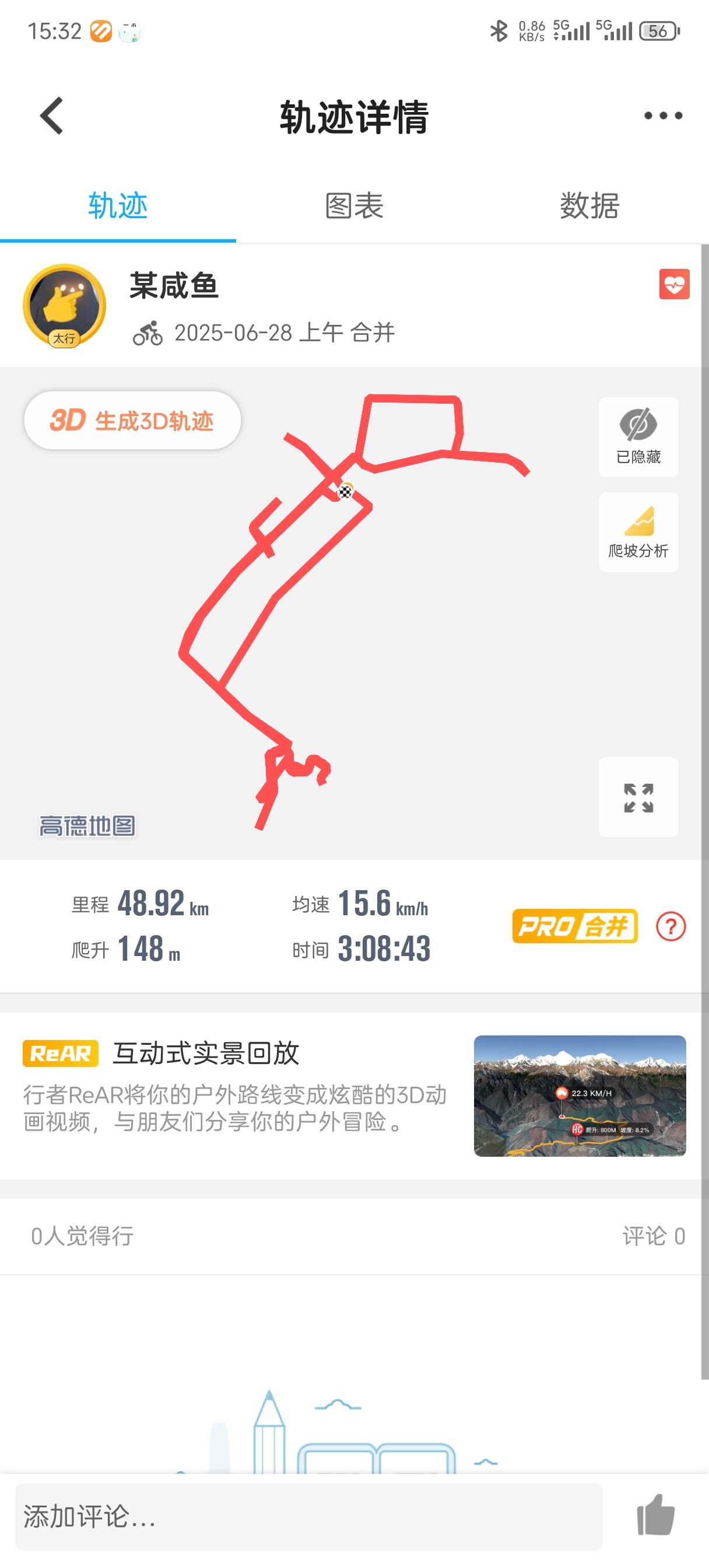Open 某咸鱼's profile avatar
Image resolution: width=709 pixels, height=1568 pixels.
point(65,306)
